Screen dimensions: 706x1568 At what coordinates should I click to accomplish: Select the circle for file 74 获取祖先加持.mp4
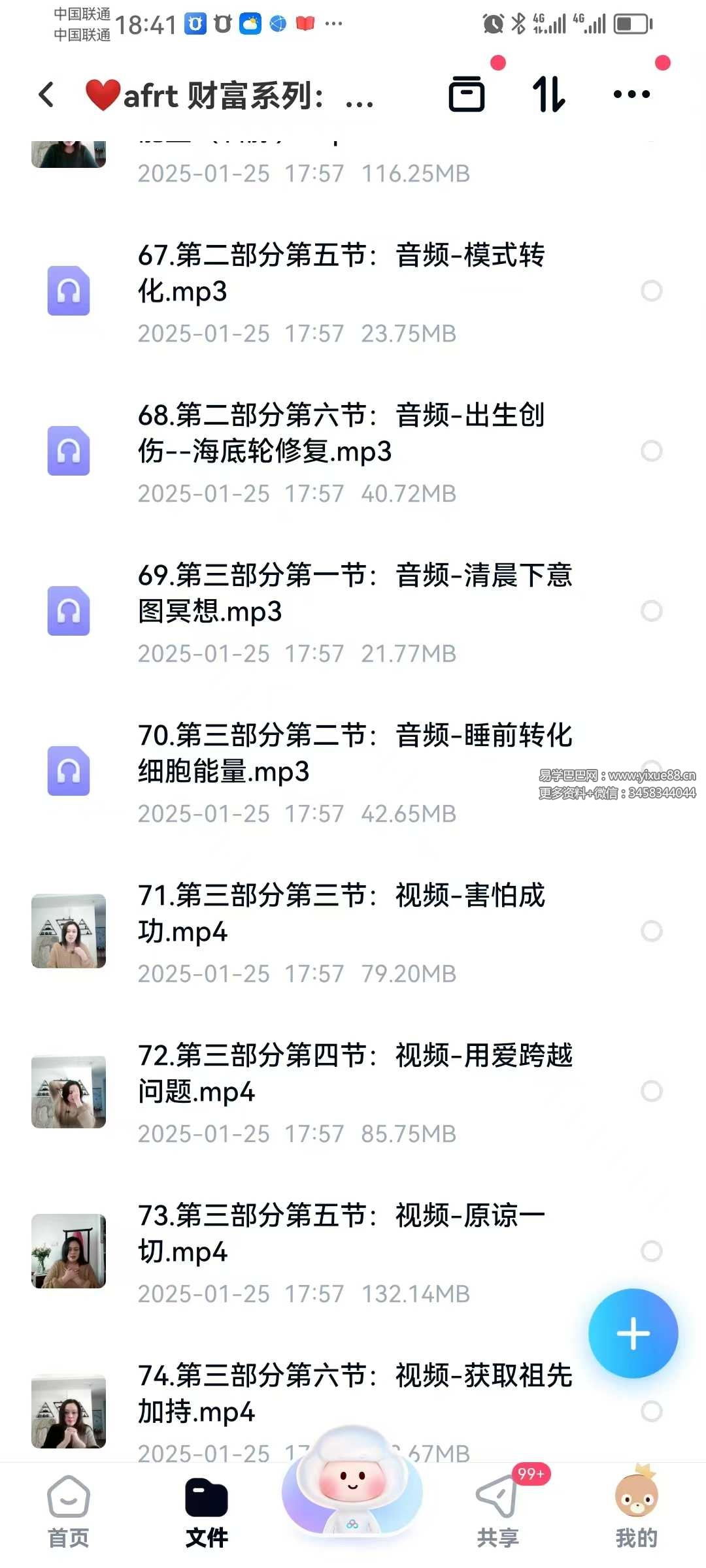tap(651, 1411)
